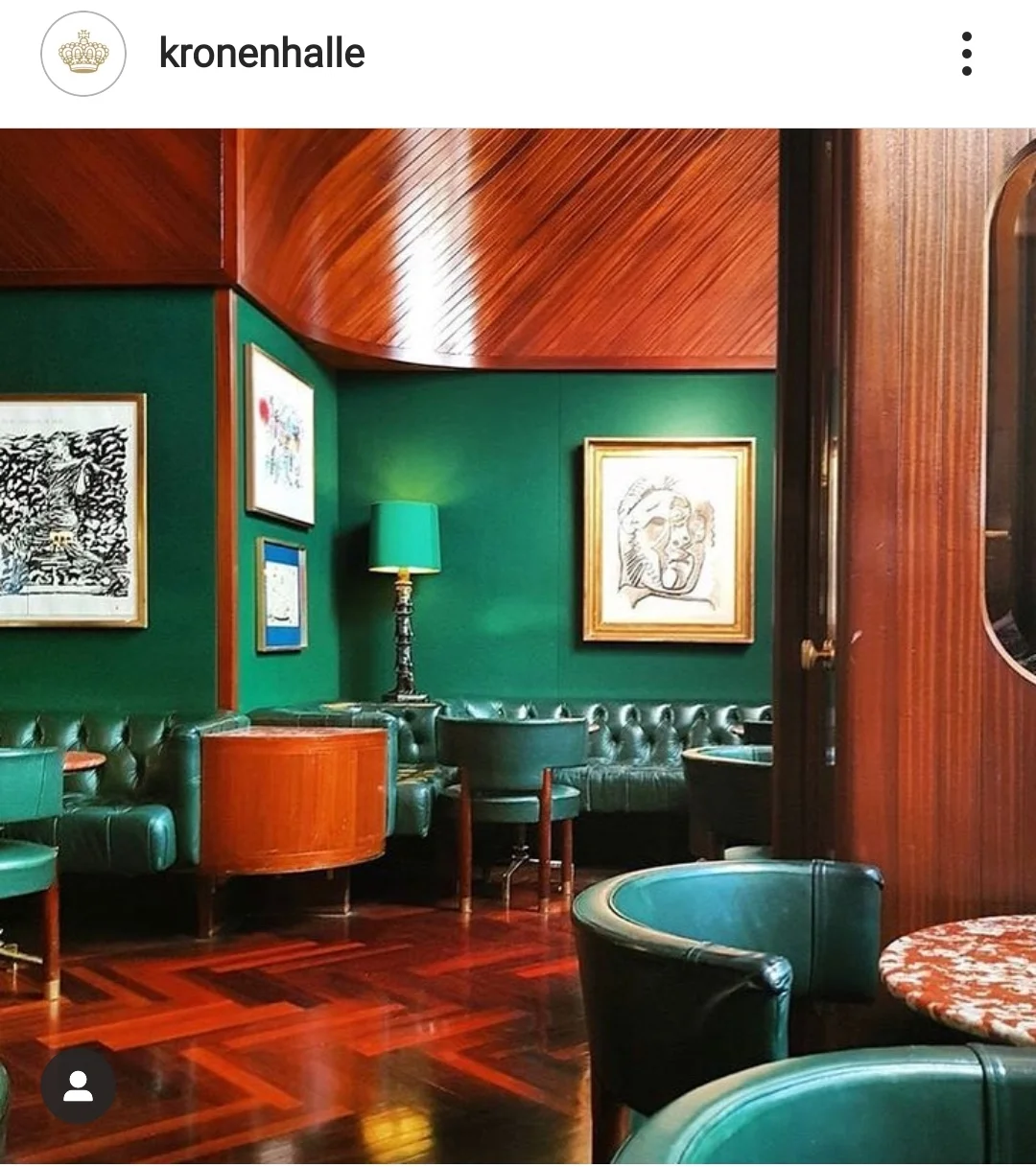Tap the kronenhalle bar photo
This screenshot has height=1167, width=1036.
518,647
